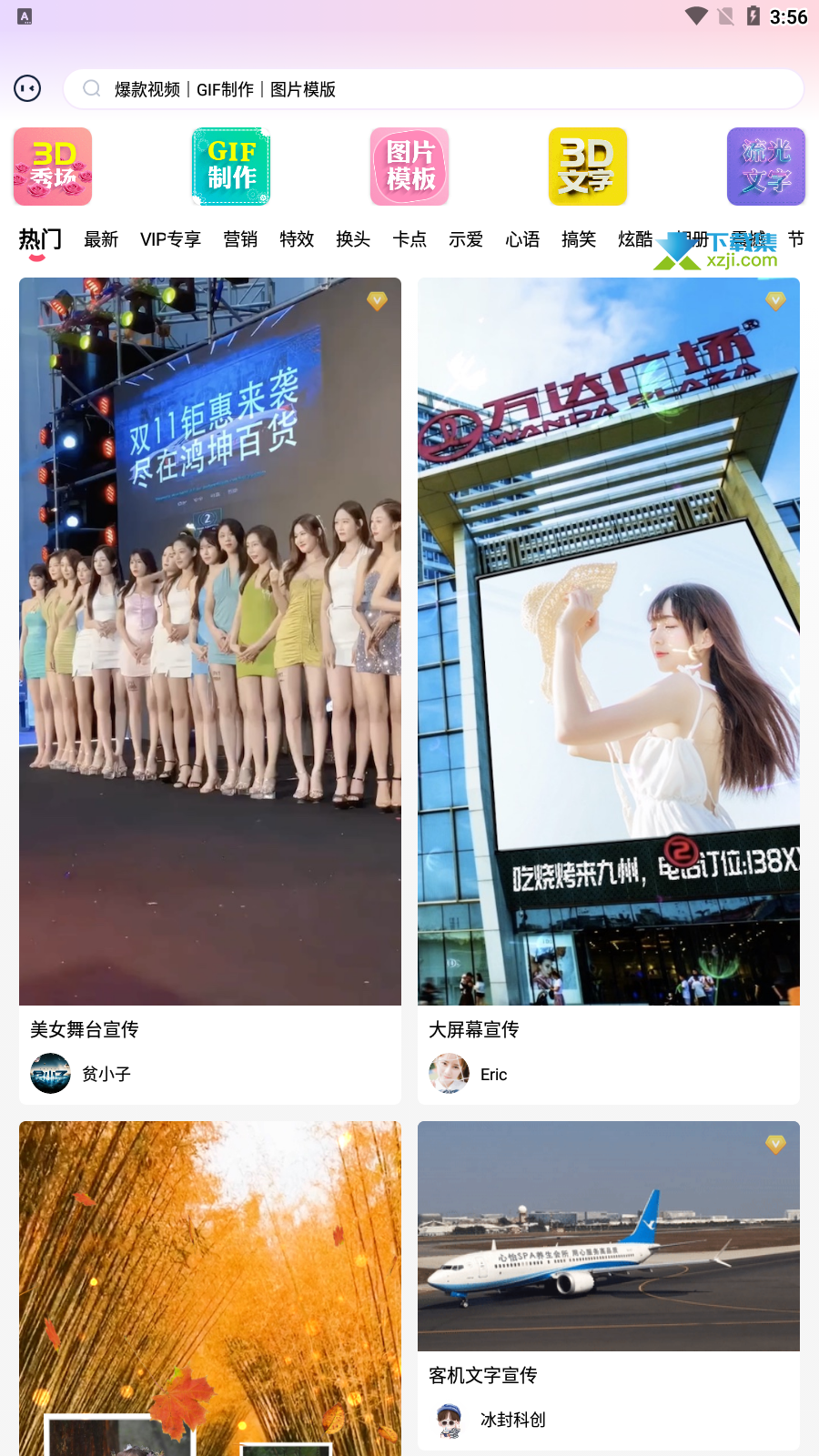
Task: Open 图片模板 templates
Action: 409,167
